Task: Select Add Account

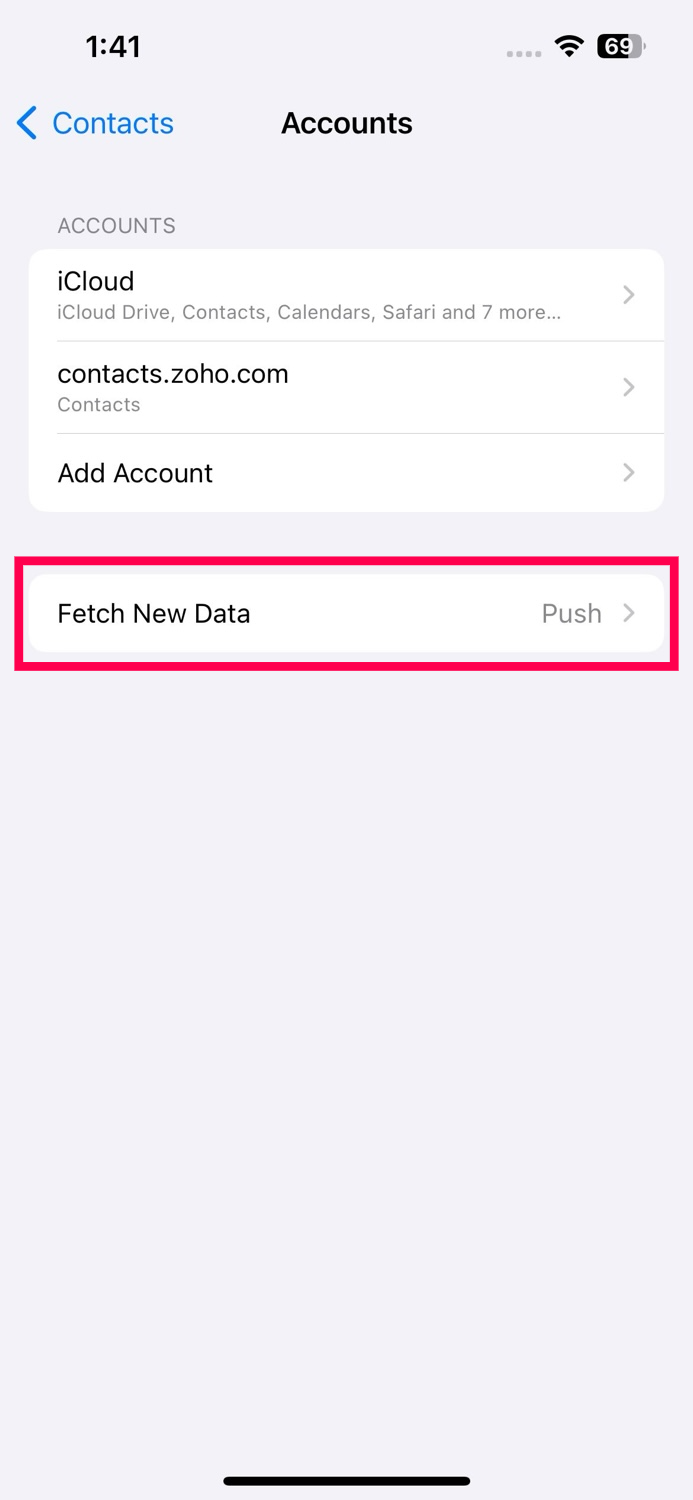Action: (x=346, y=473)
